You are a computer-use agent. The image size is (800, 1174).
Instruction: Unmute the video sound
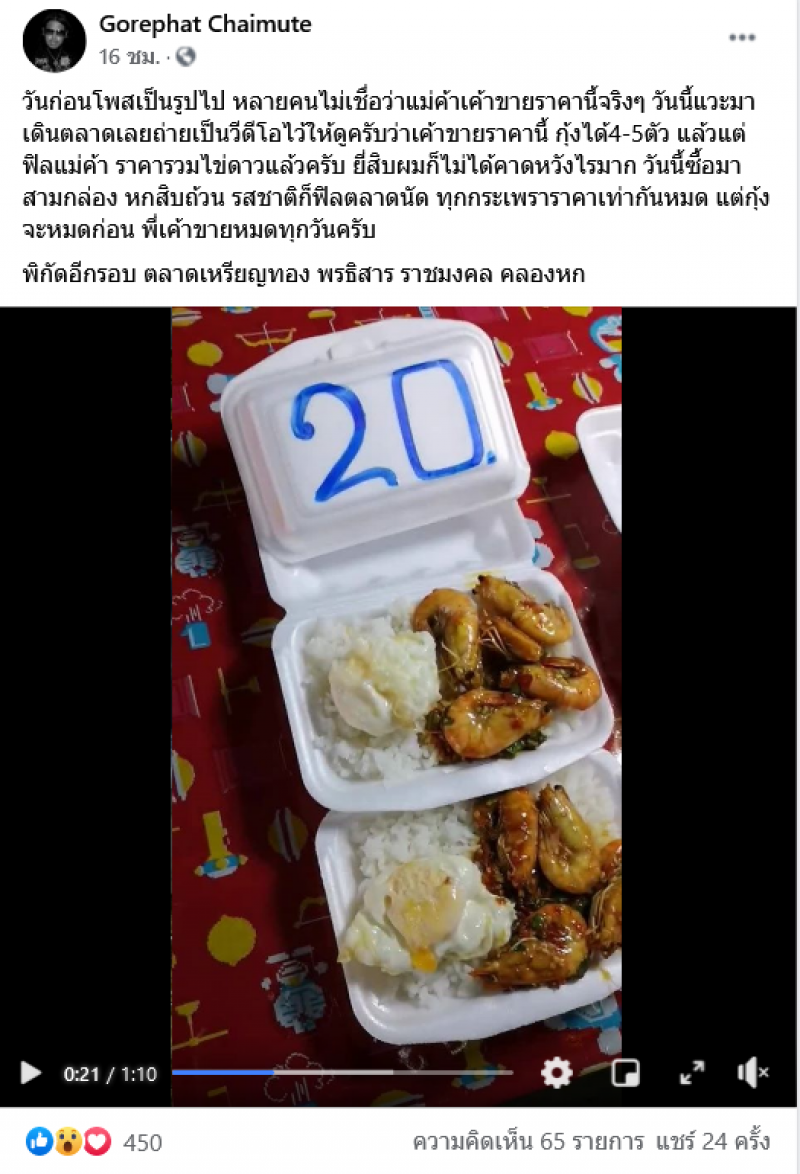[752, 1074]
